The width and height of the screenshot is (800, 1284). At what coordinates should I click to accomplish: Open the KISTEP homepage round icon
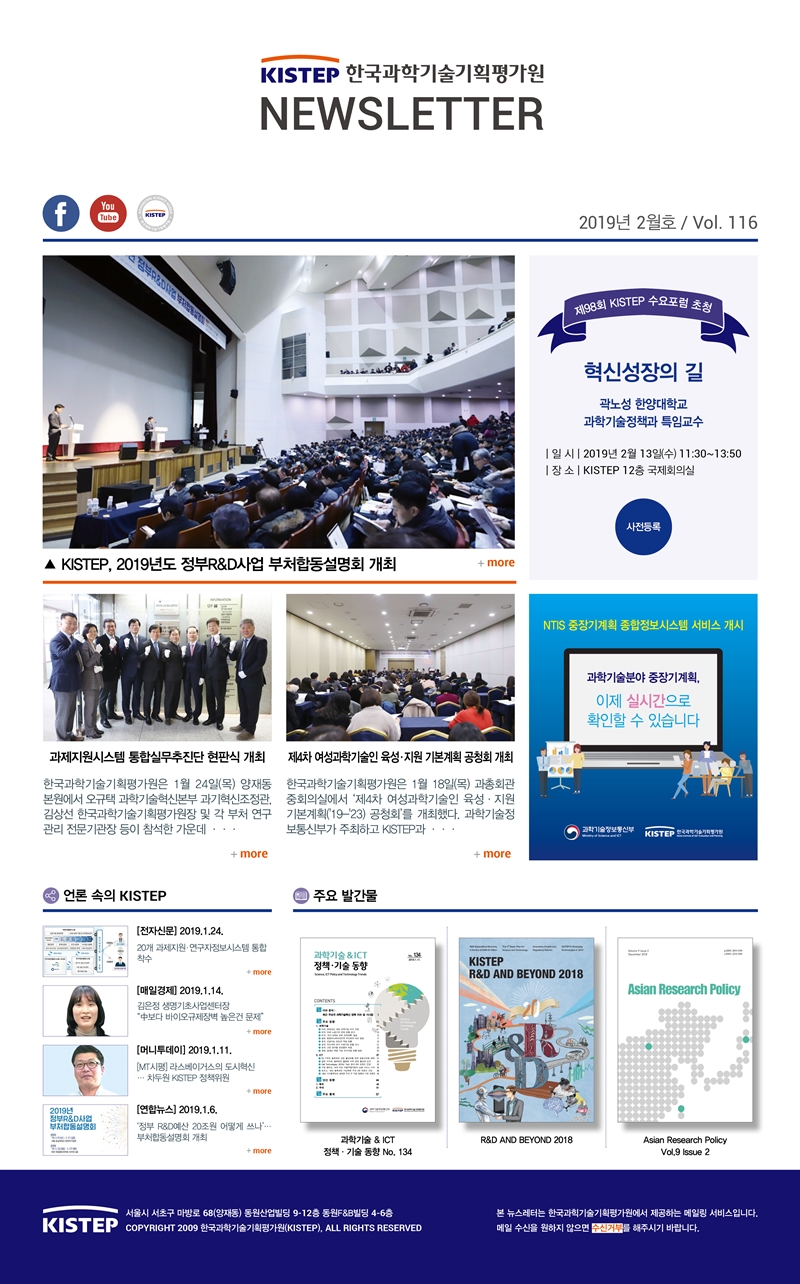(155, 213)
